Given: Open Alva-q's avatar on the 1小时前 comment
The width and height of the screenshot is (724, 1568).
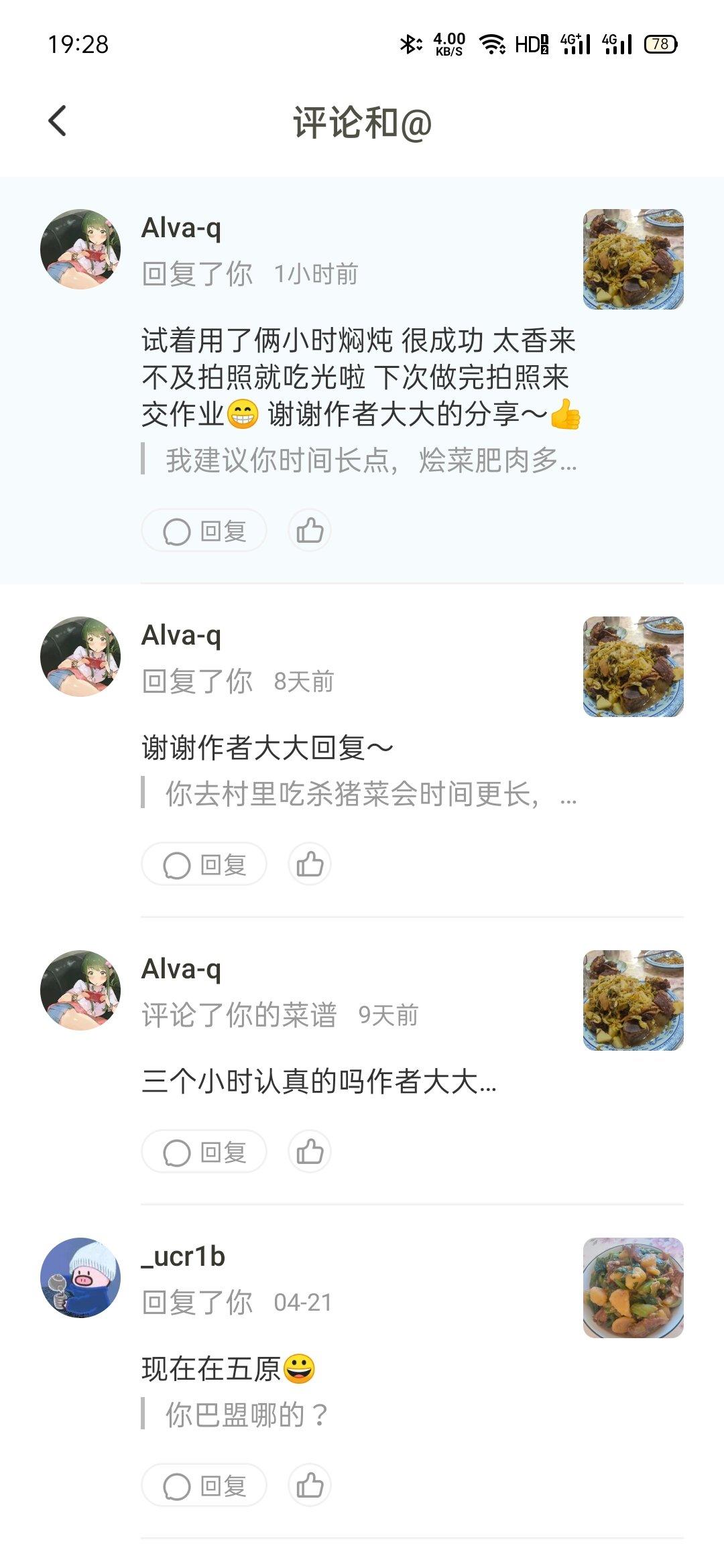Looking at the screenshot, I should pyautogui.click(x=80, y=249).
